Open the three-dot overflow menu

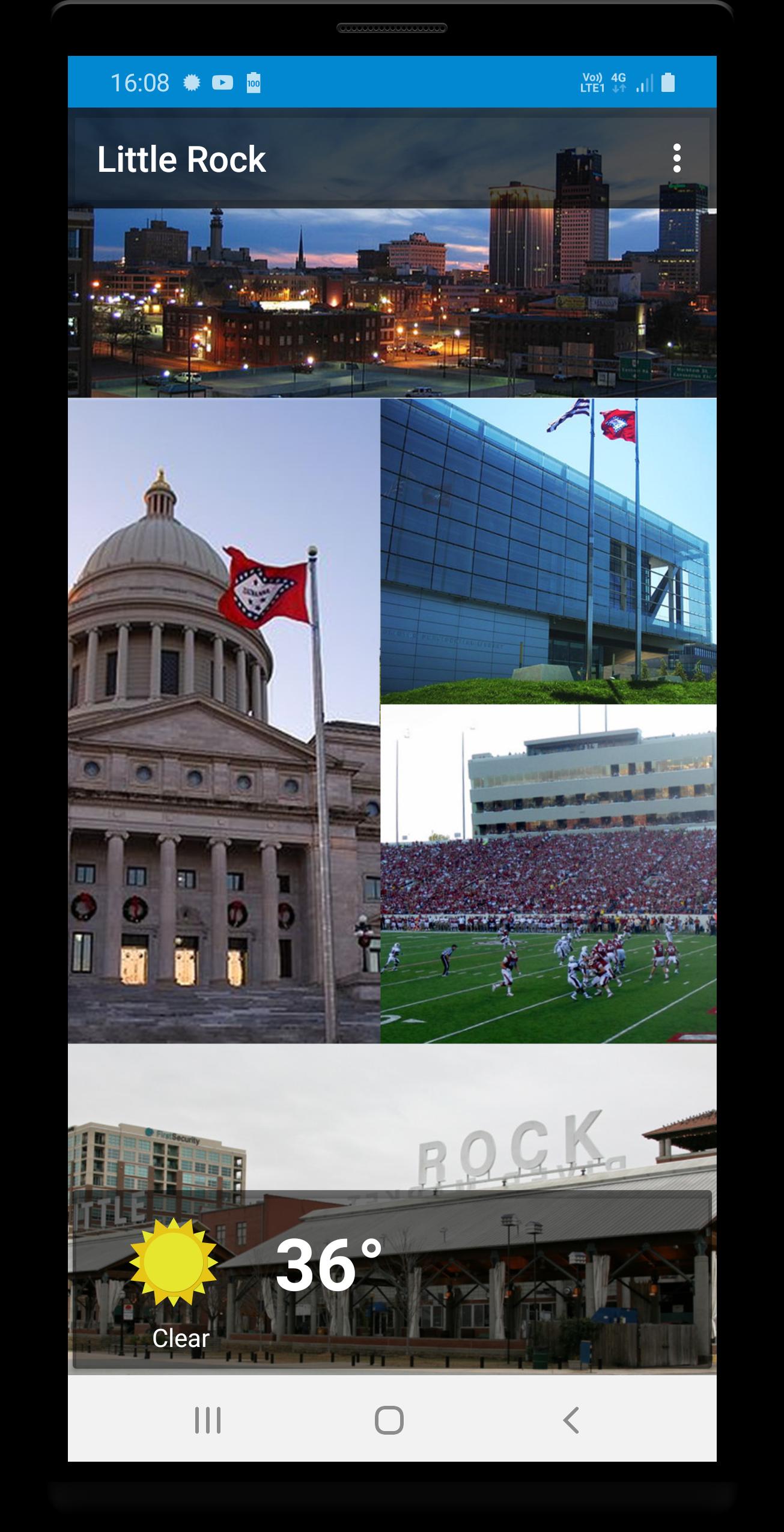tap(678, 159)
